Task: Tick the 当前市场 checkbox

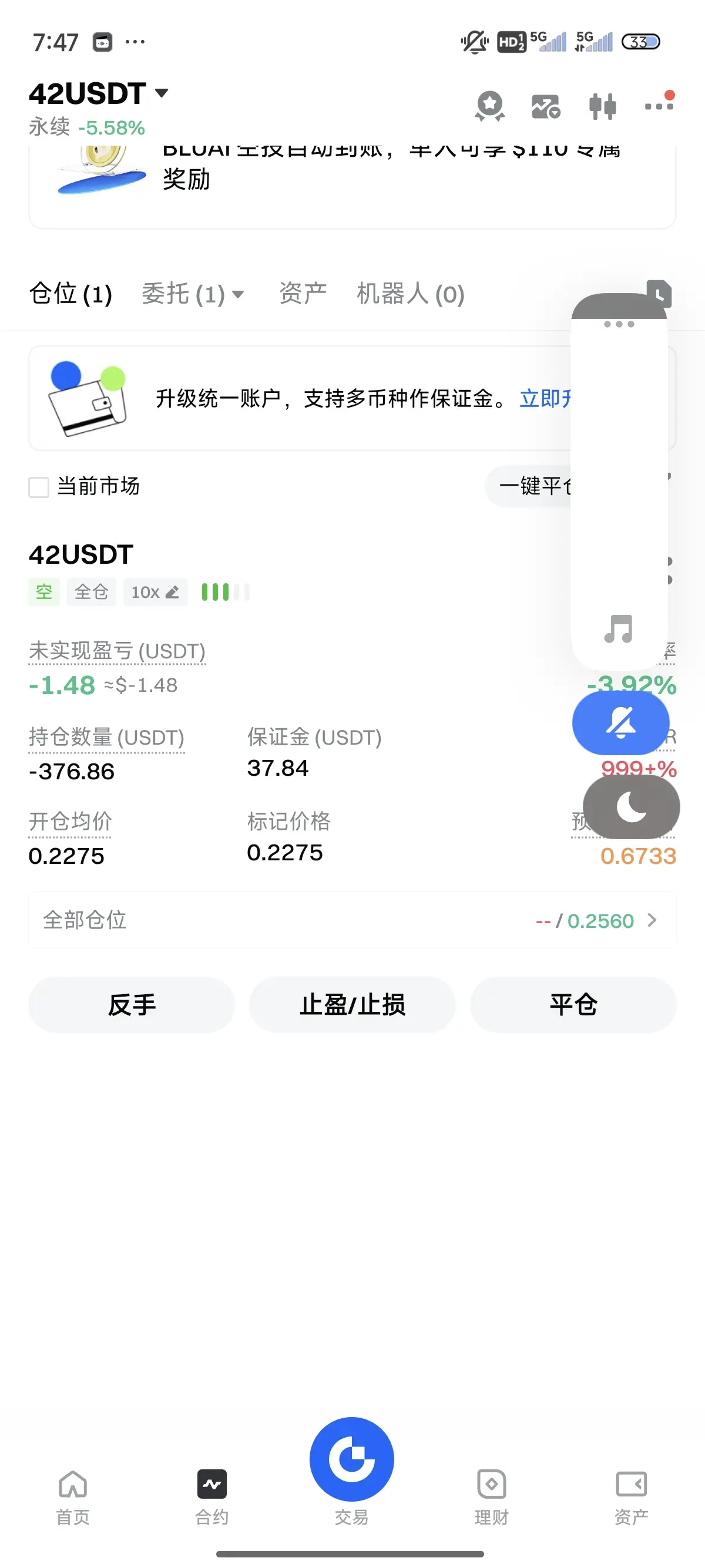Action: click(39, 487)
